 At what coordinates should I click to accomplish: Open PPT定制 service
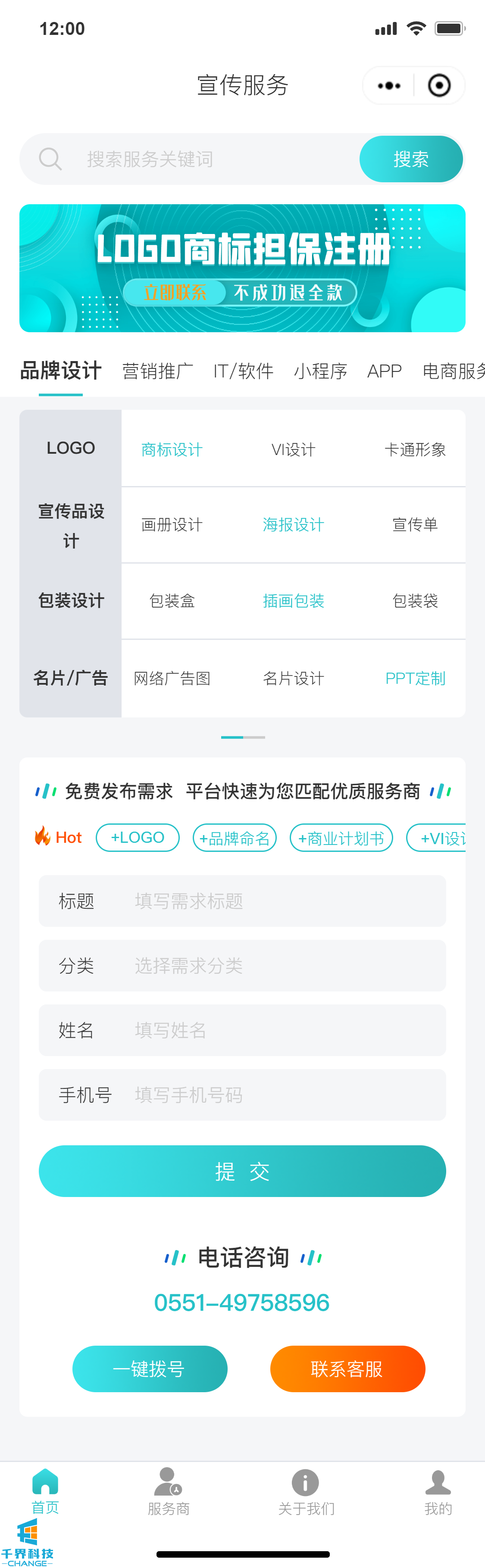coord(415,678)
